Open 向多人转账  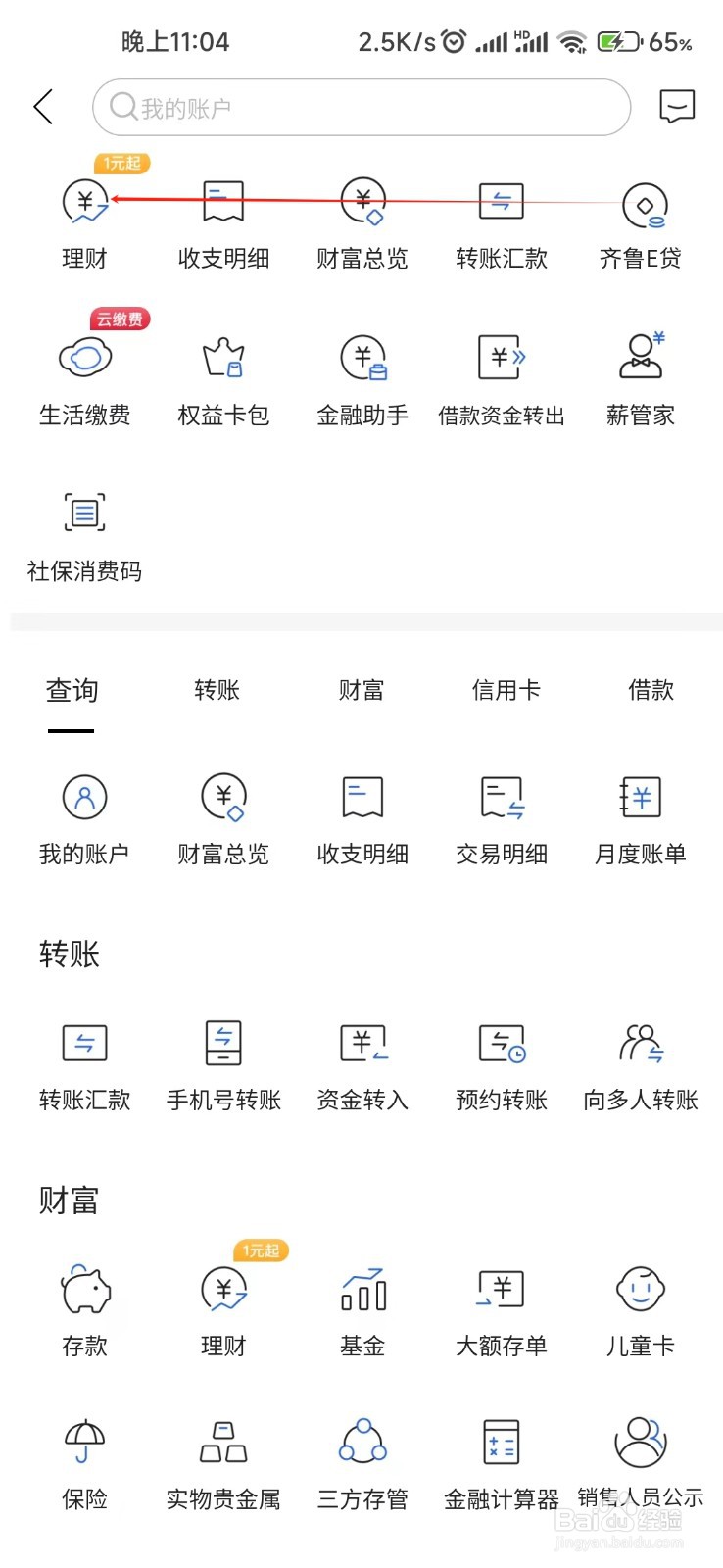(641, 1066)
